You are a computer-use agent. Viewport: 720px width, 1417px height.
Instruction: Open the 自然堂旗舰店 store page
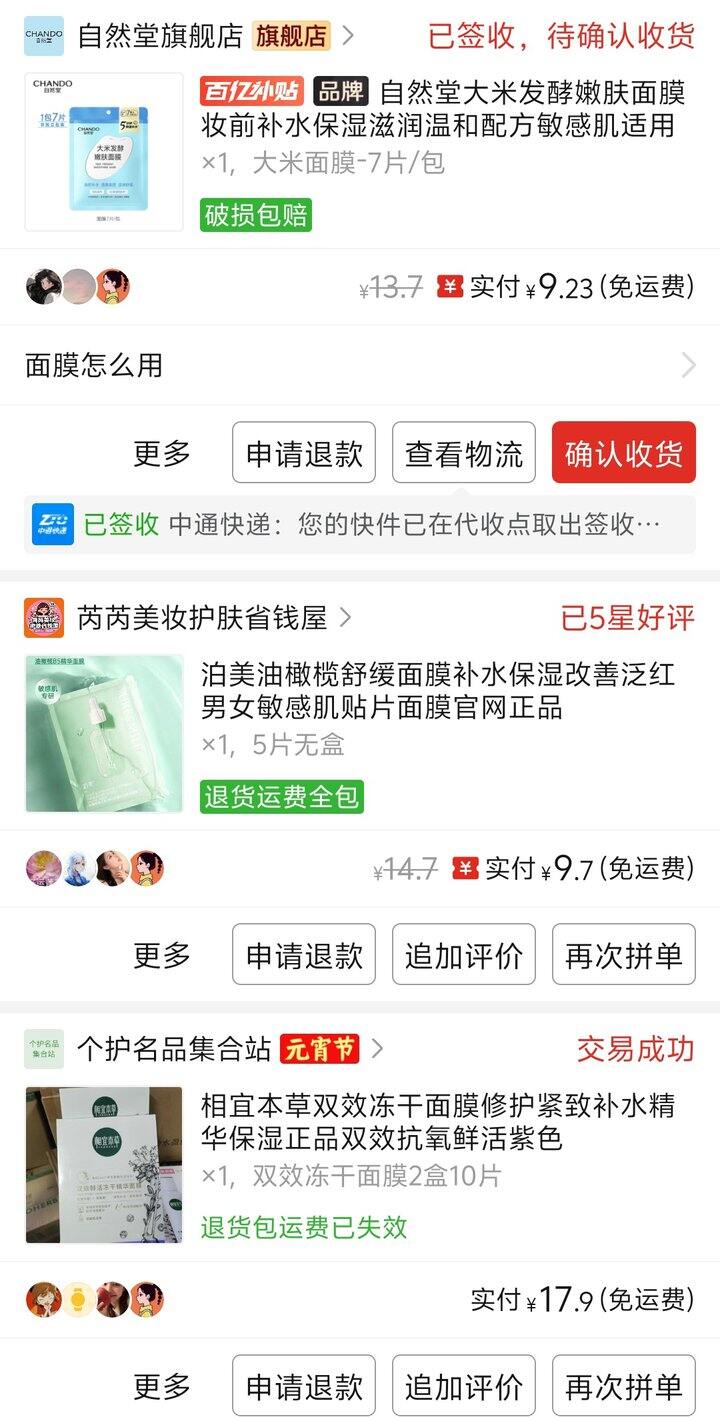pos(160,37)
